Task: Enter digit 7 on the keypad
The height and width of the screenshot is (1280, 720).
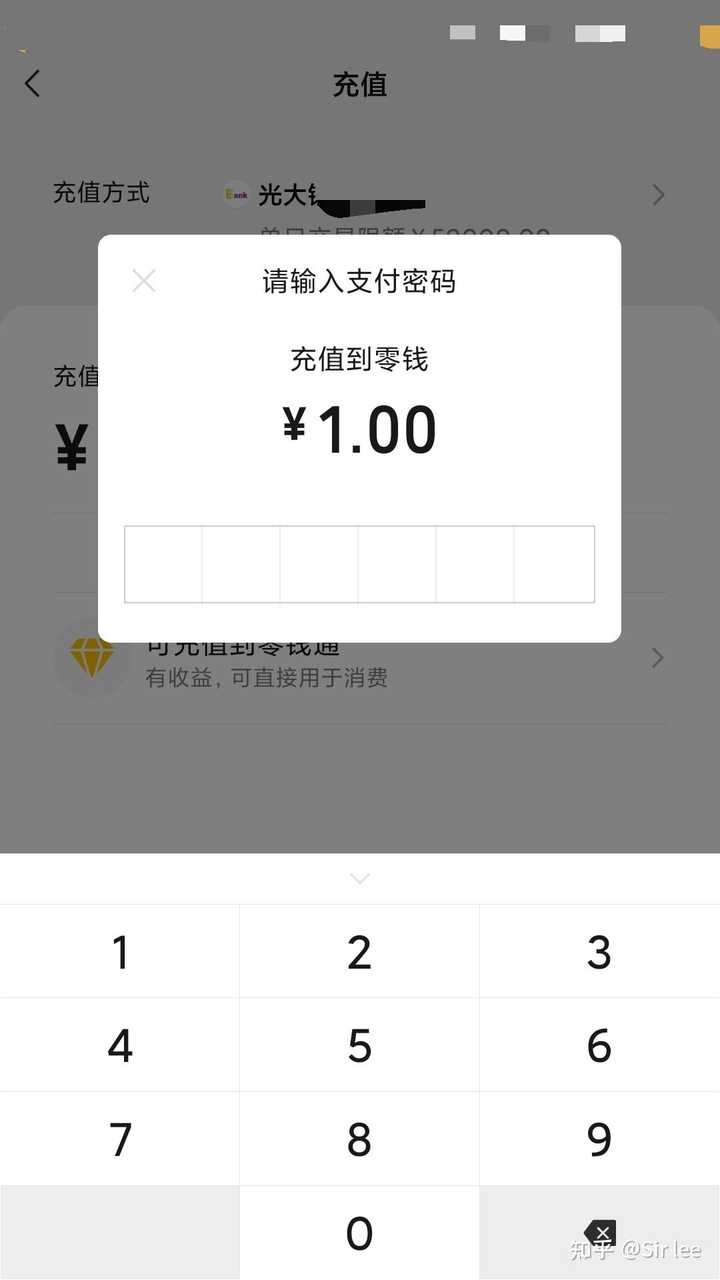Action: (x=120, y=1139)
